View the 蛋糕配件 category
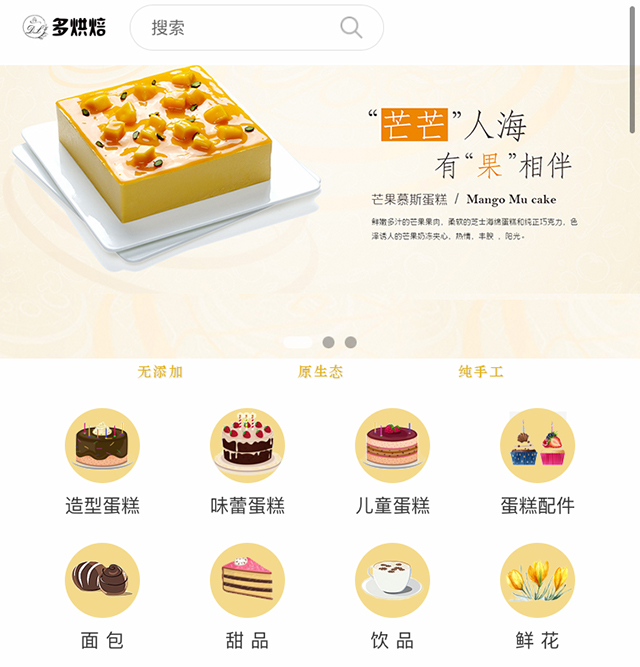This screenshot has width=640, height=667. tap(537, 462)
